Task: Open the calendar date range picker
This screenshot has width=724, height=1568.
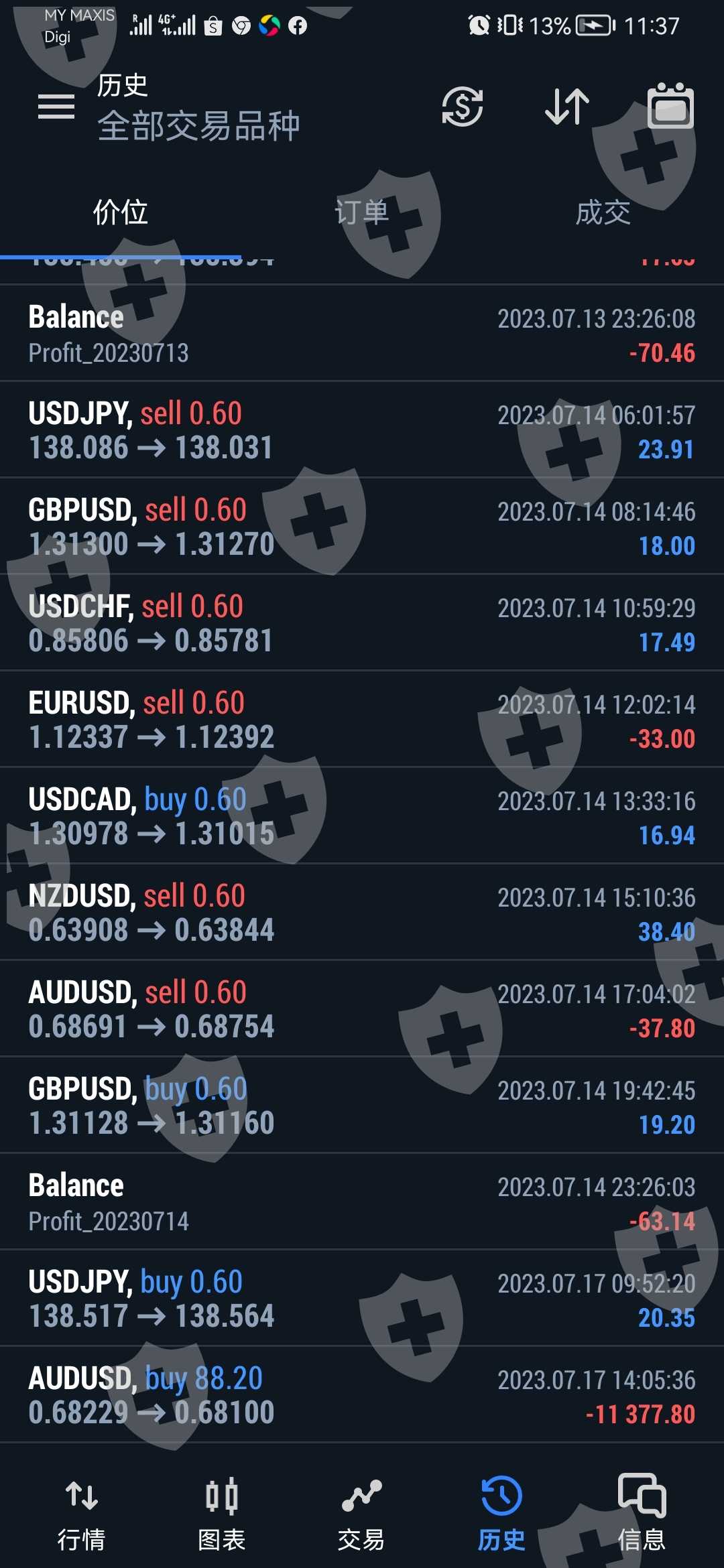Action: click(670, 107)
